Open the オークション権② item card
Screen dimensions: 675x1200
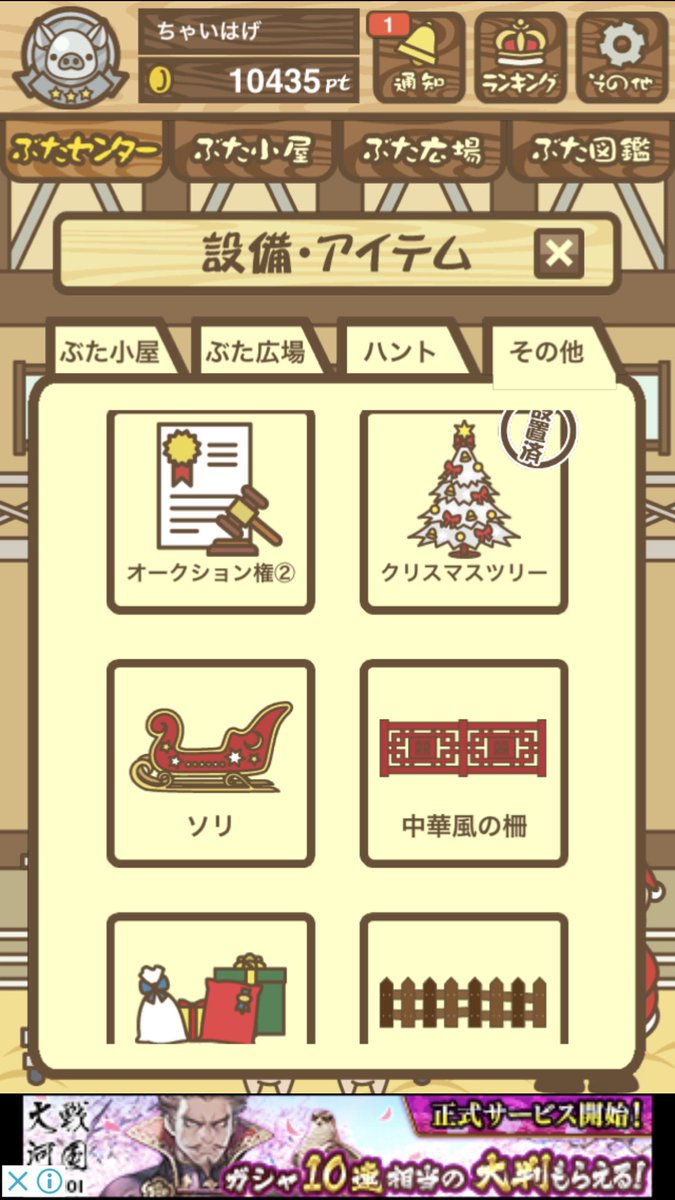210,510
